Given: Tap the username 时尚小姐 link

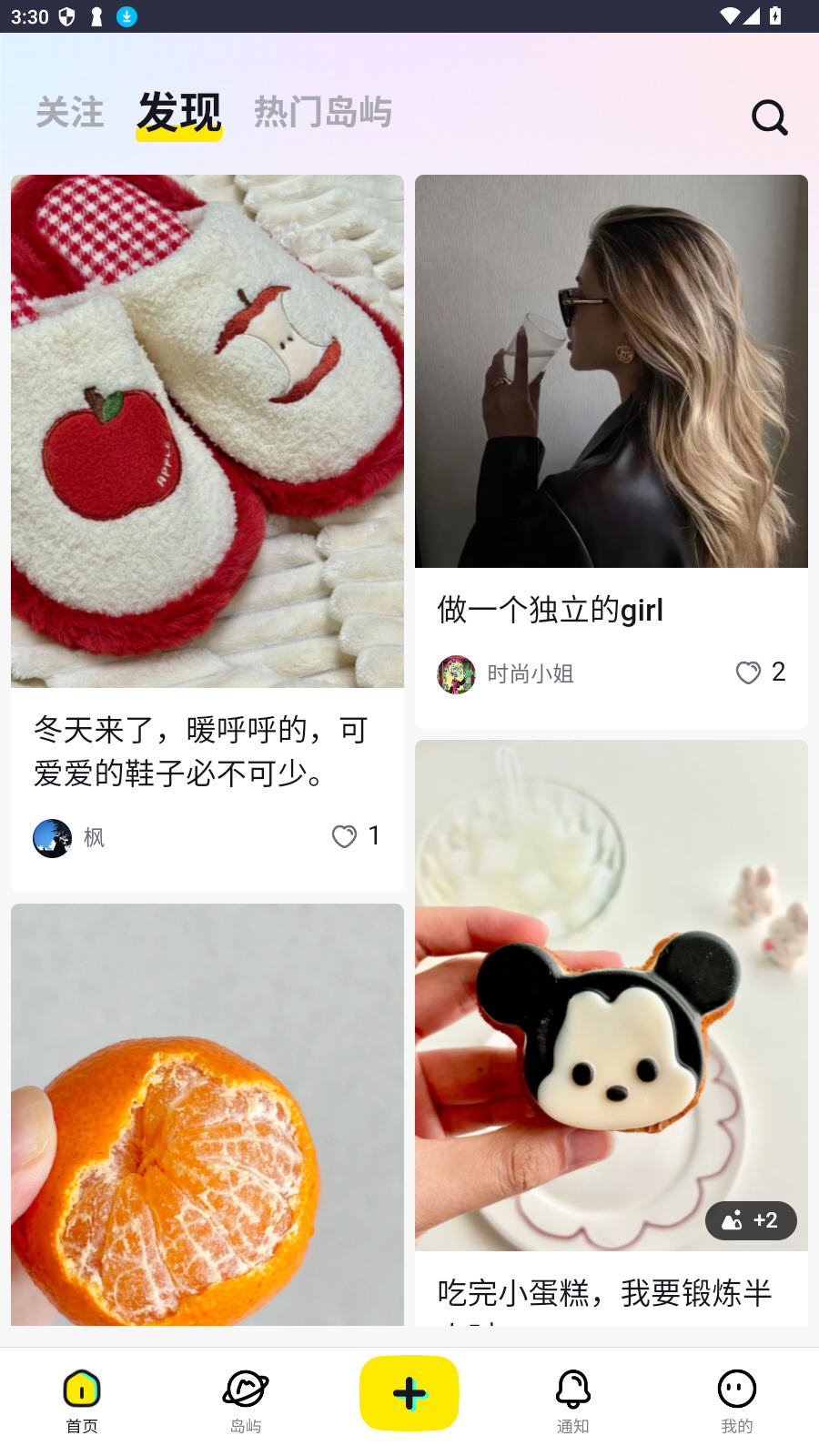Looking at the screenshot, I should [x=531, y=673].
